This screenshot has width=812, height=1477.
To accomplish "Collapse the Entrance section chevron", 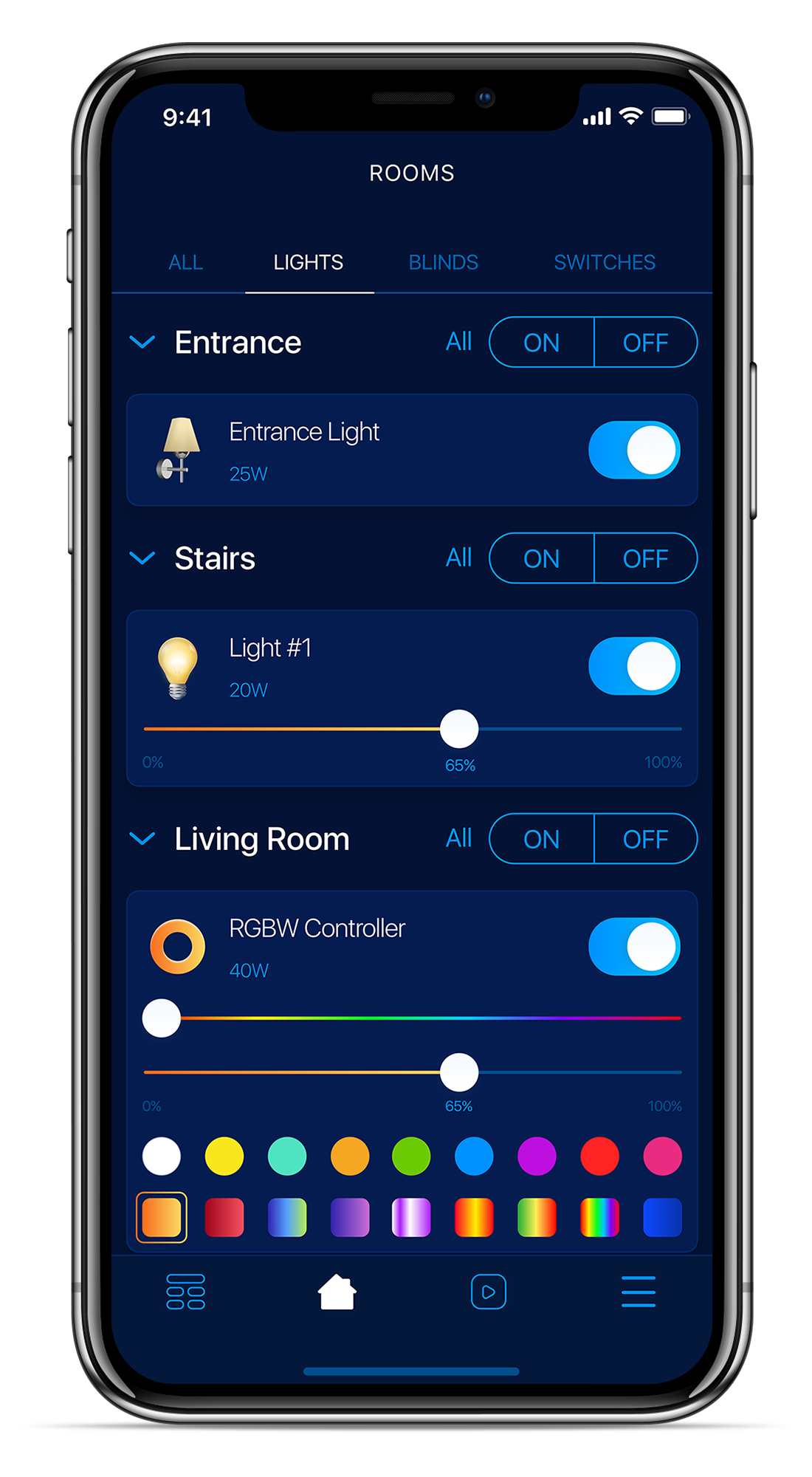I will [x=142, y=342].
